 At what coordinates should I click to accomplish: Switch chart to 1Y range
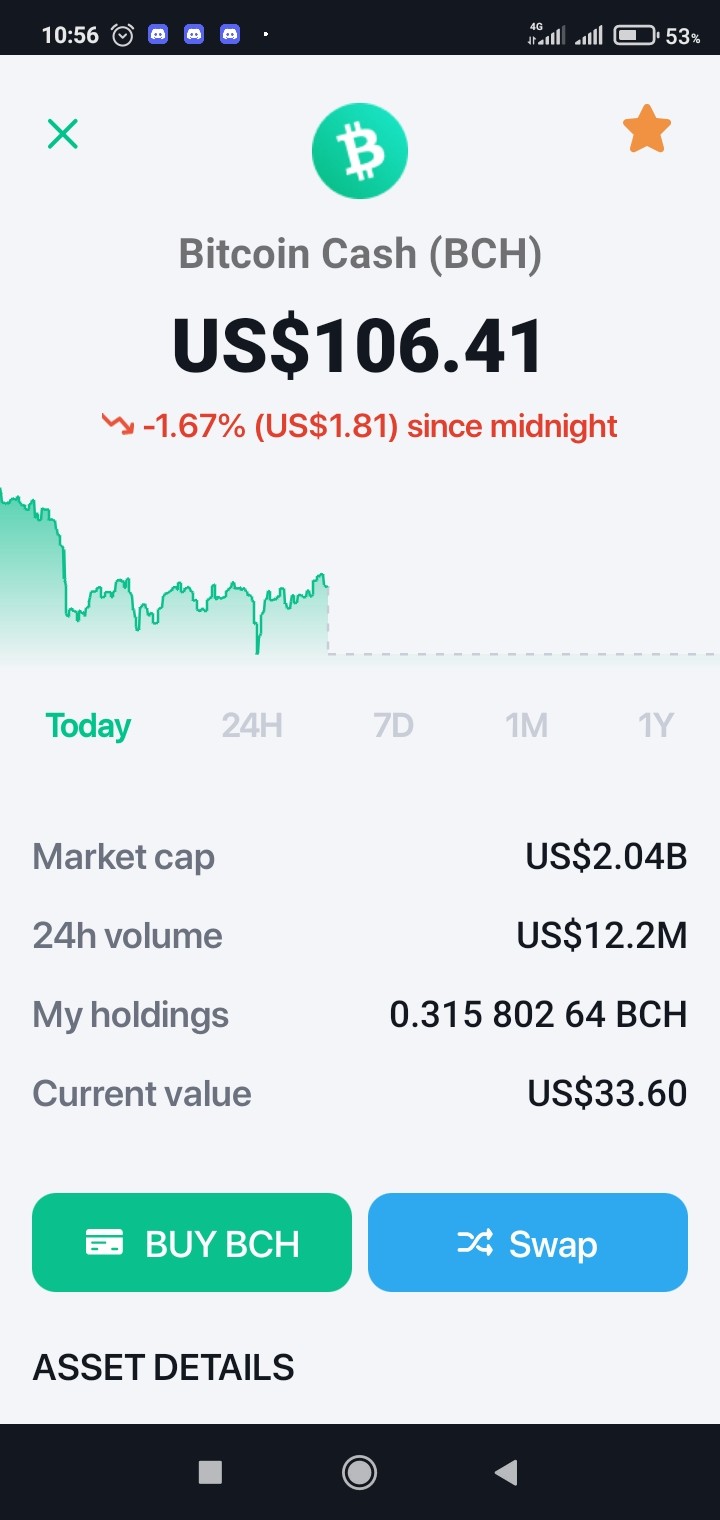coord(656,725)
